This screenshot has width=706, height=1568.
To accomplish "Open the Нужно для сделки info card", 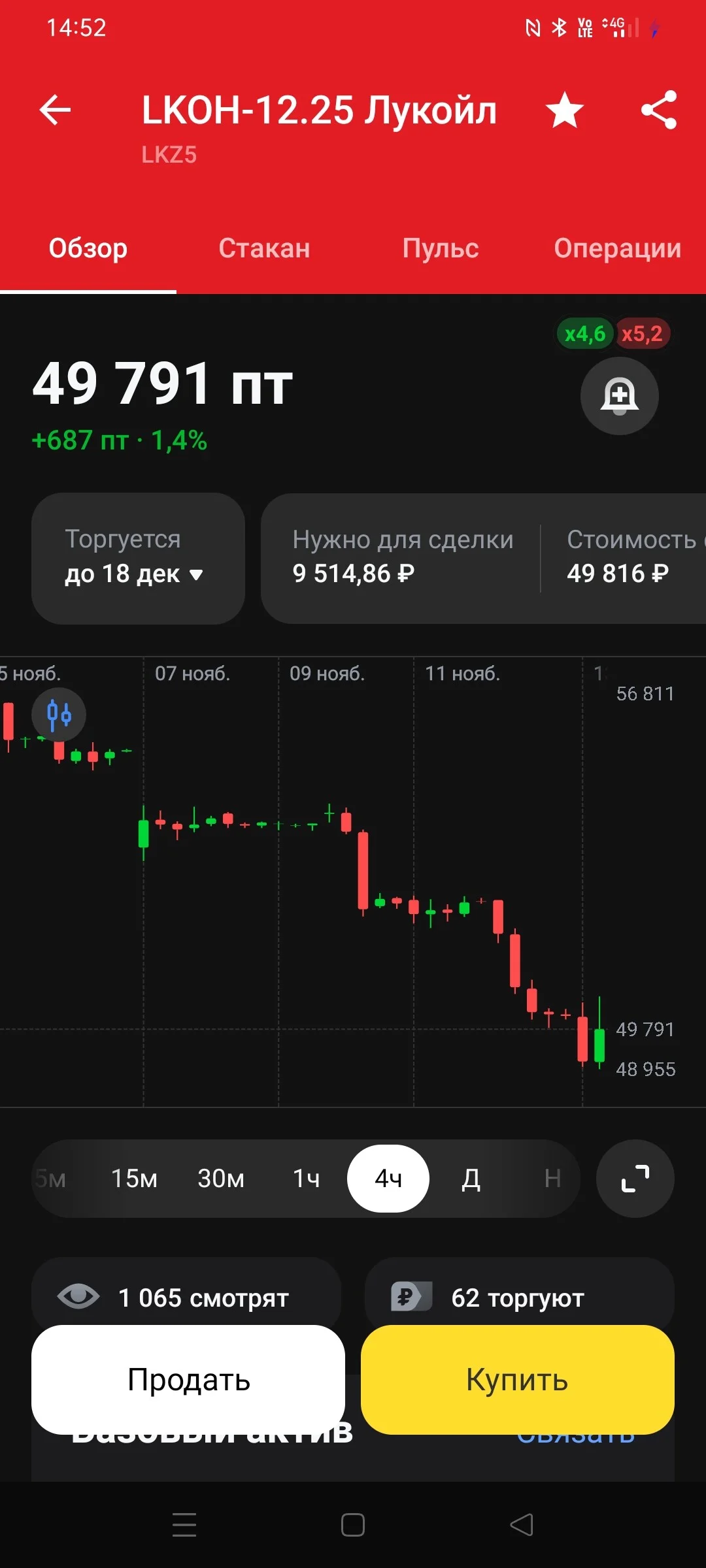I will 403,557.
